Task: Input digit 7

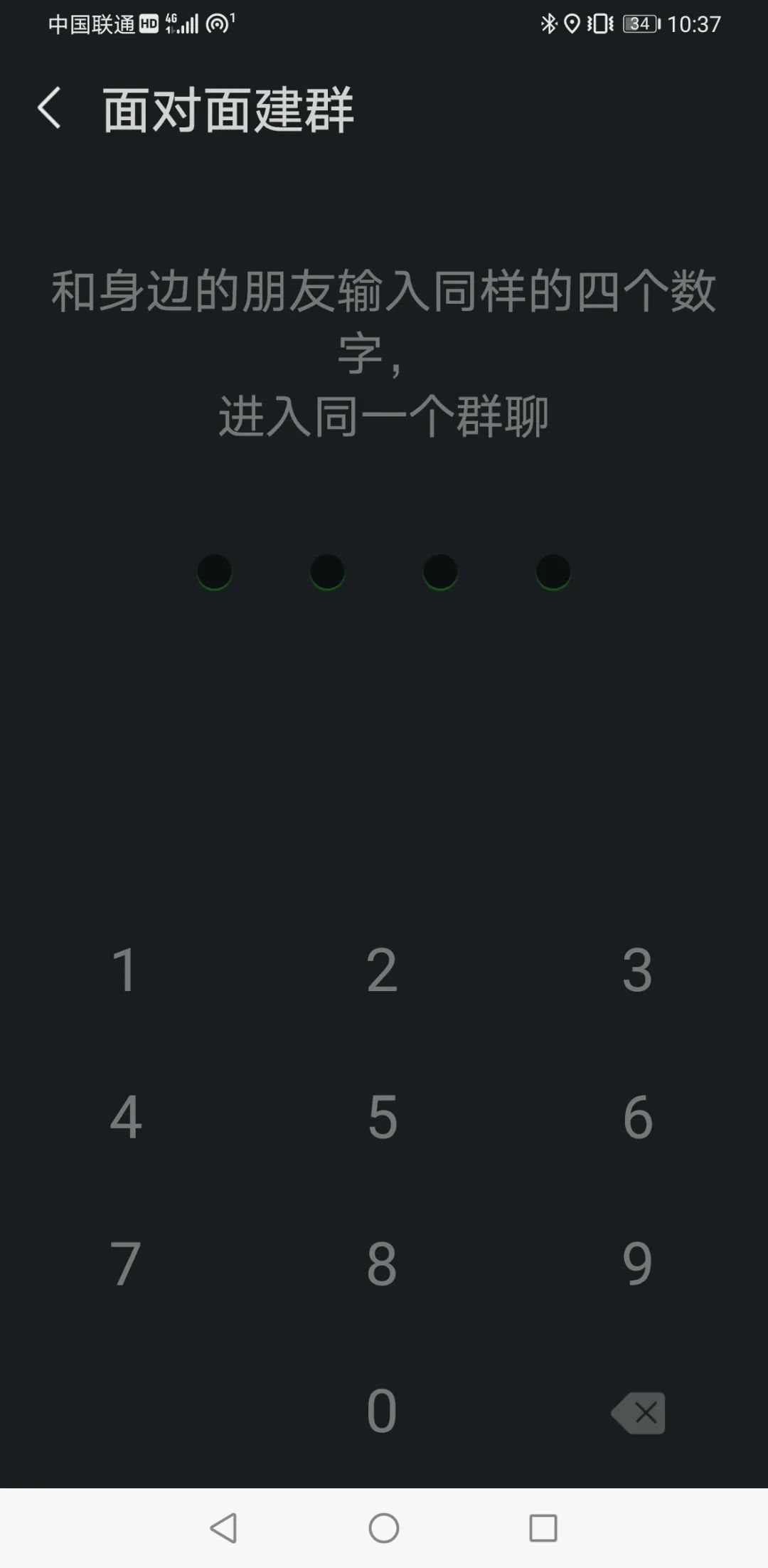Action: point(125,1264)
